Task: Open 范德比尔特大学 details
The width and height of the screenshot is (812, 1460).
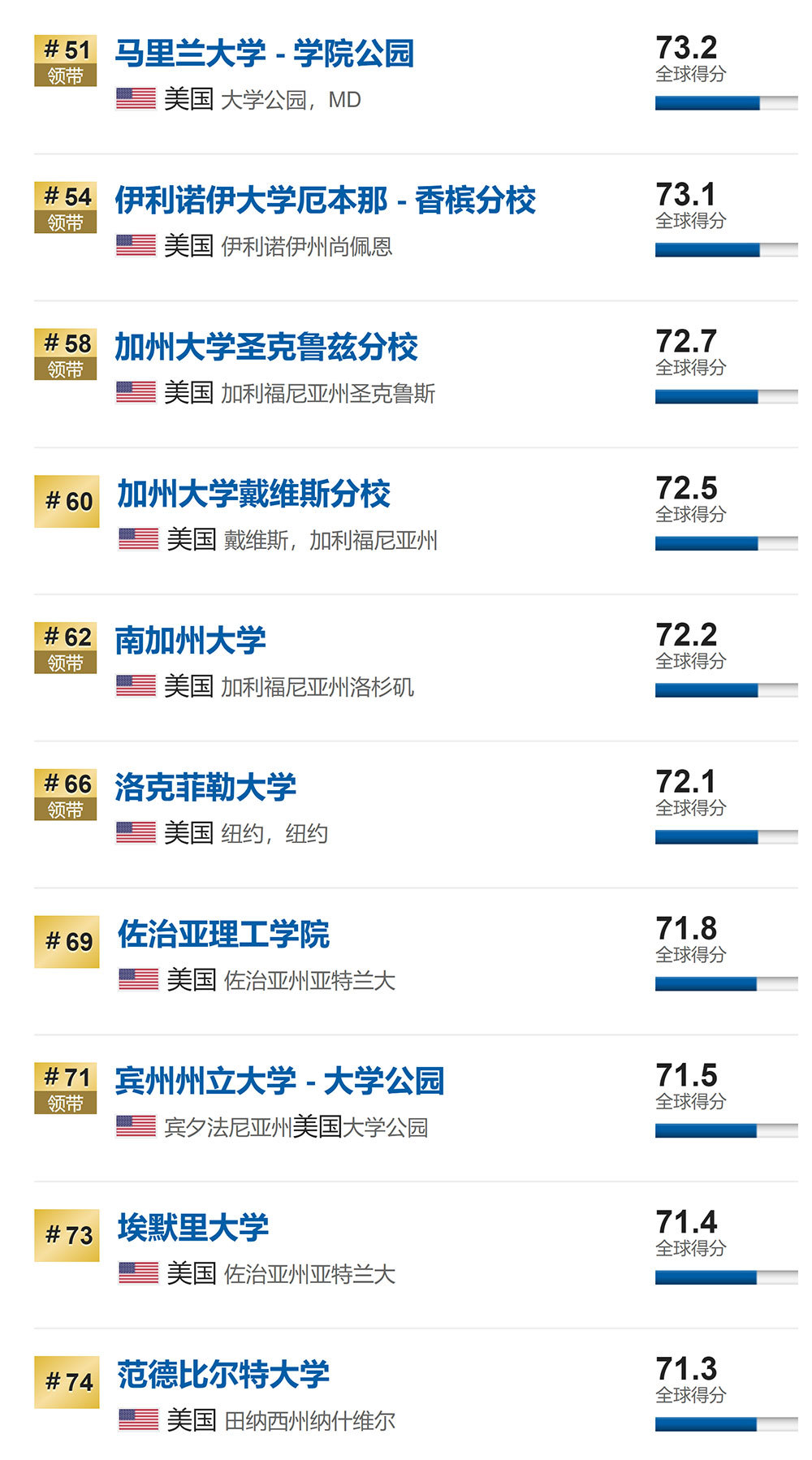Action: 223,1376
